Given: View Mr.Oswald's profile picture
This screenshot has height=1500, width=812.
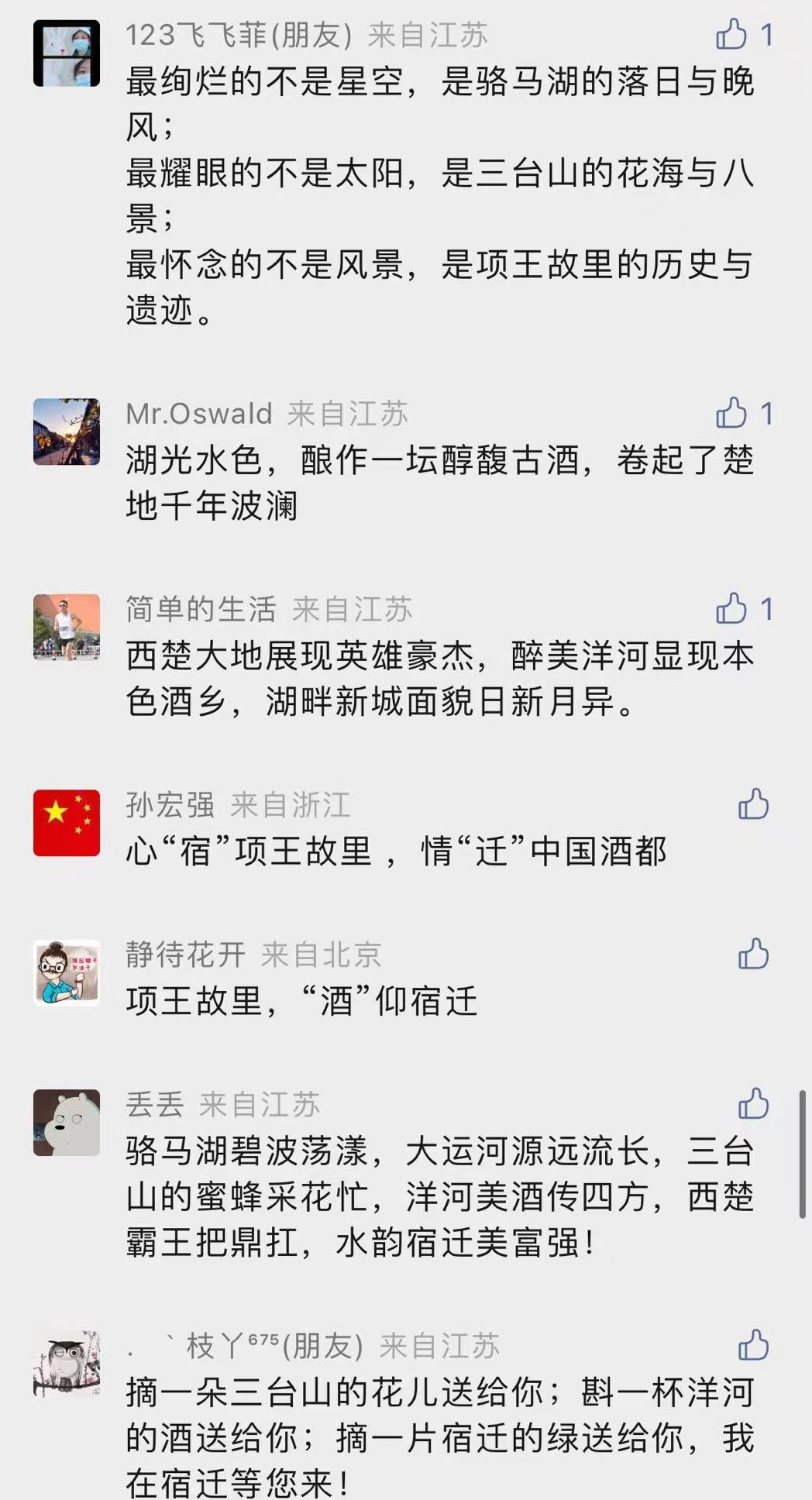Looking at the screenshot, I should [x=67, y=432].
